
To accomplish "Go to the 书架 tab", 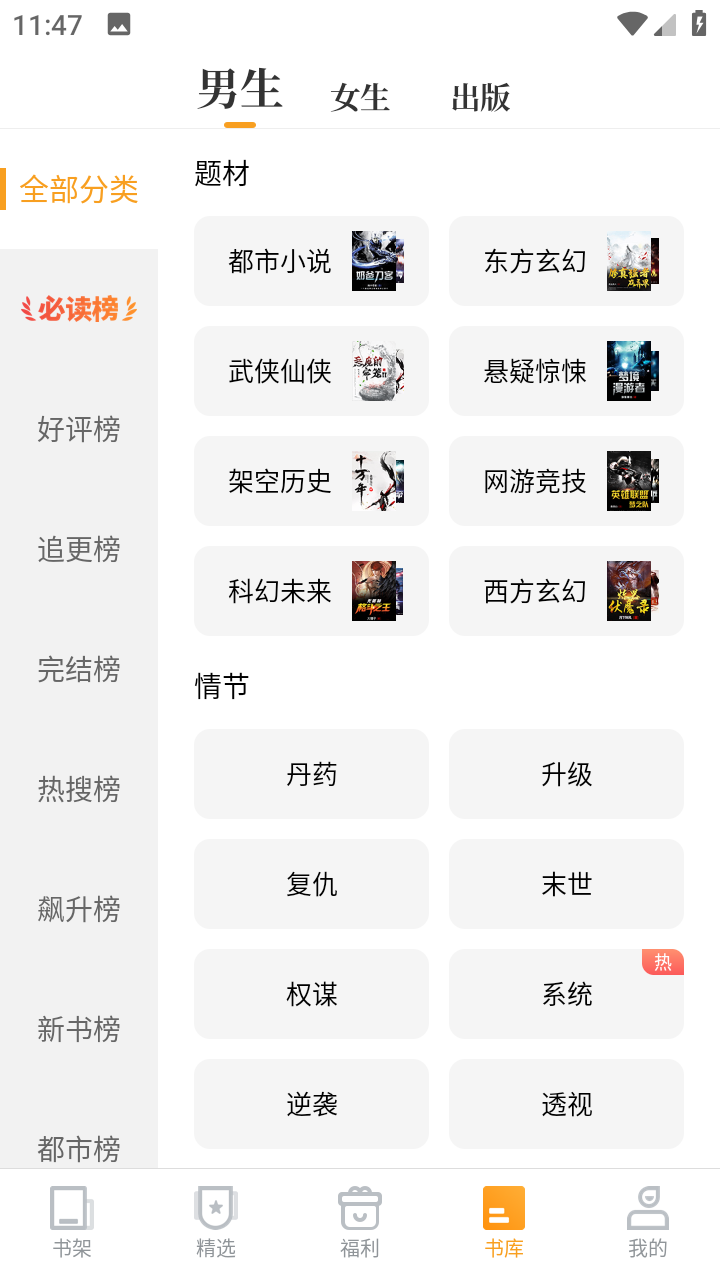I will click(x=72, y=1220).
